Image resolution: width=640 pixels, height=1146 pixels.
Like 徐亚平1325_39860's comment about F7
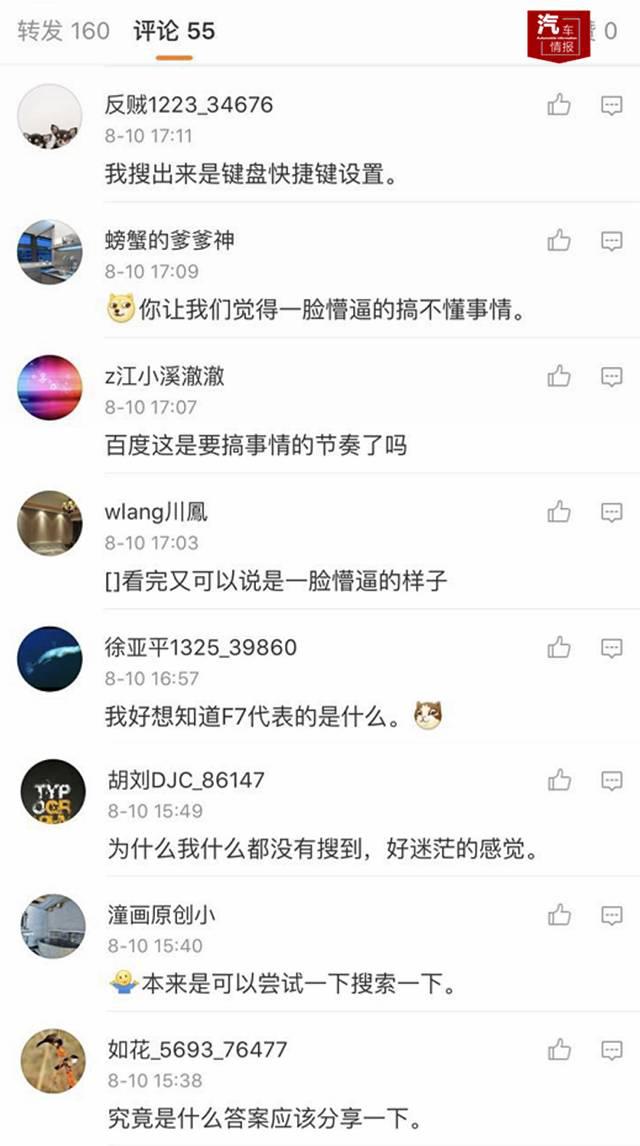point(559,648)
